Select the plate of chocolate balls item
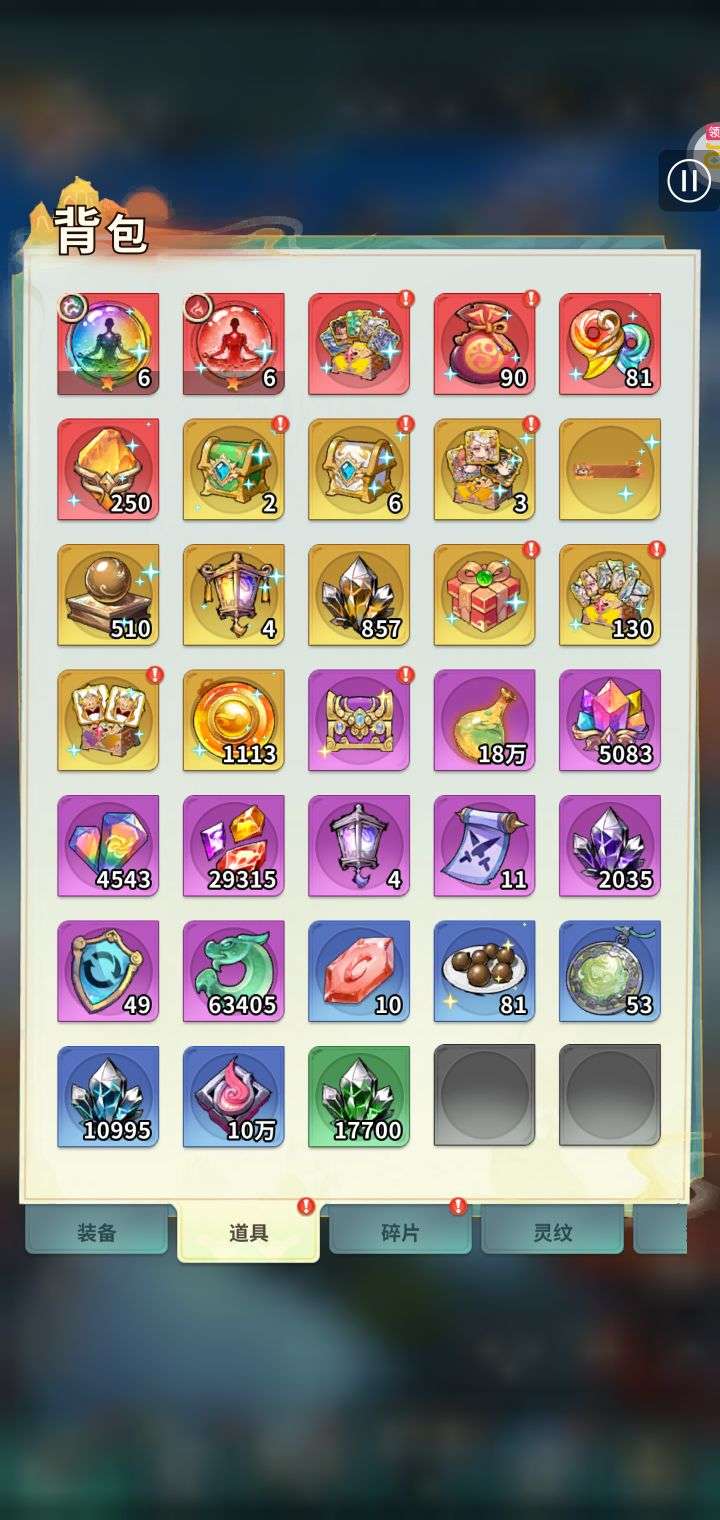This screenshot has width=720, height=1520. coord(484,971)
